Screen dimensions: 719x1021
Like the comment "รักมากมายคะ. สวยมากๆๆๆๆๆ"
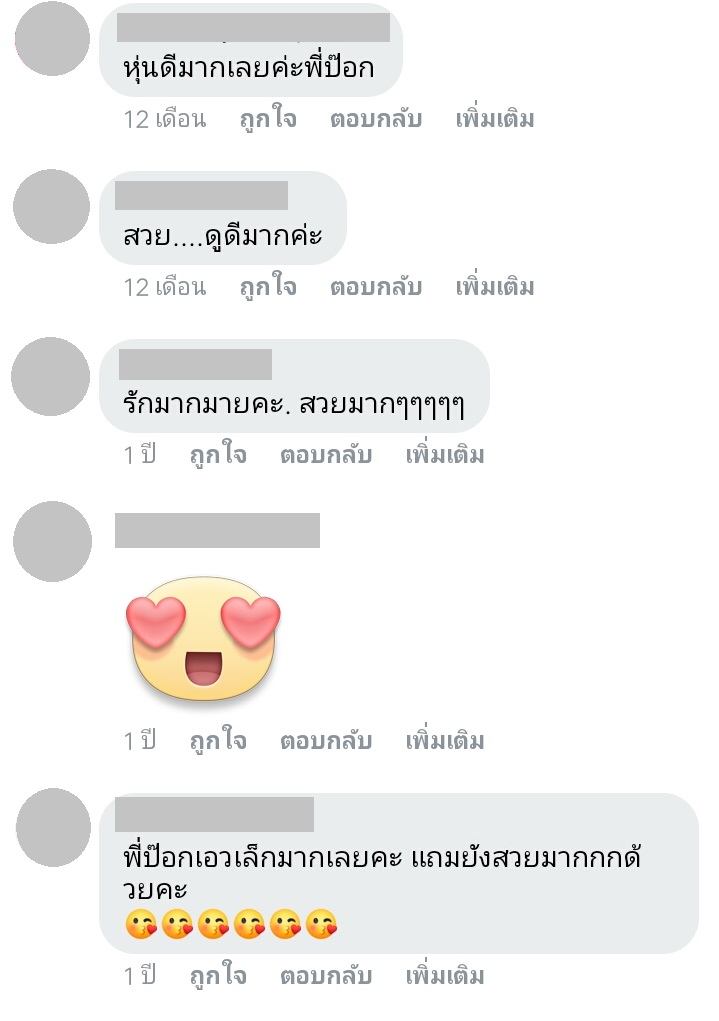[218, 456]
